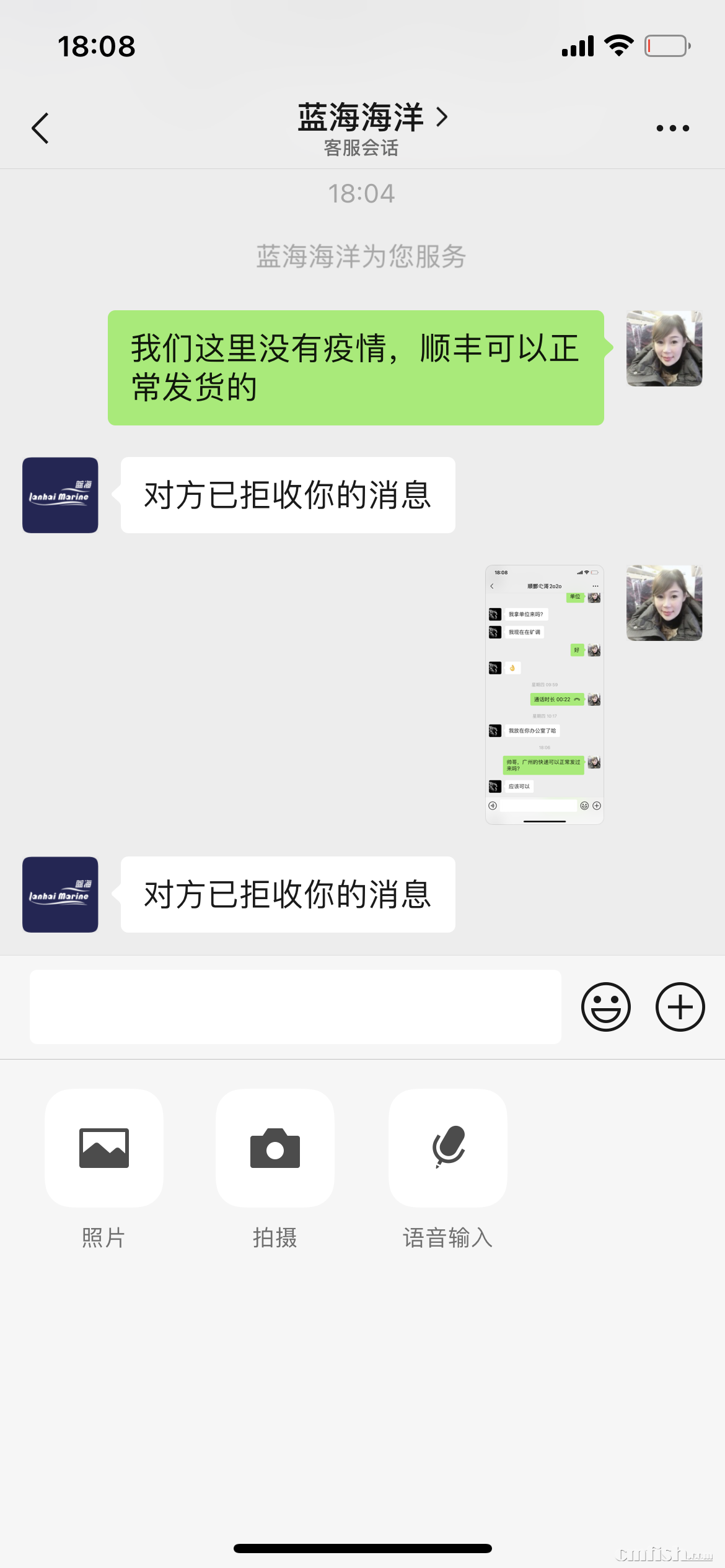Select the 照片 photos option

(103, 1149)
